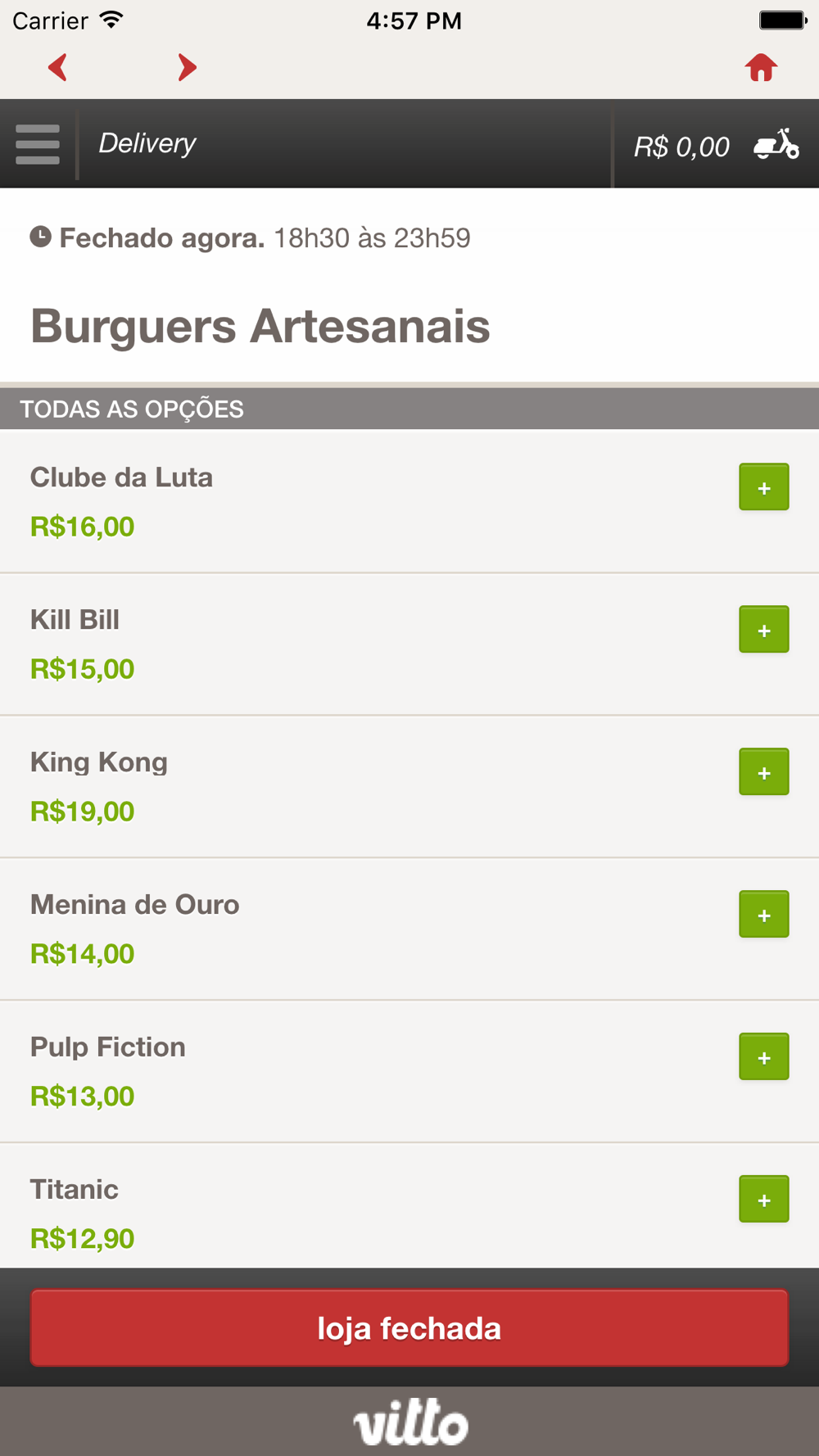Image resolution: width=819 pixels, height=1456 pixels.
Task: Open the hamburger menu
Action: (x=38, y=144)
